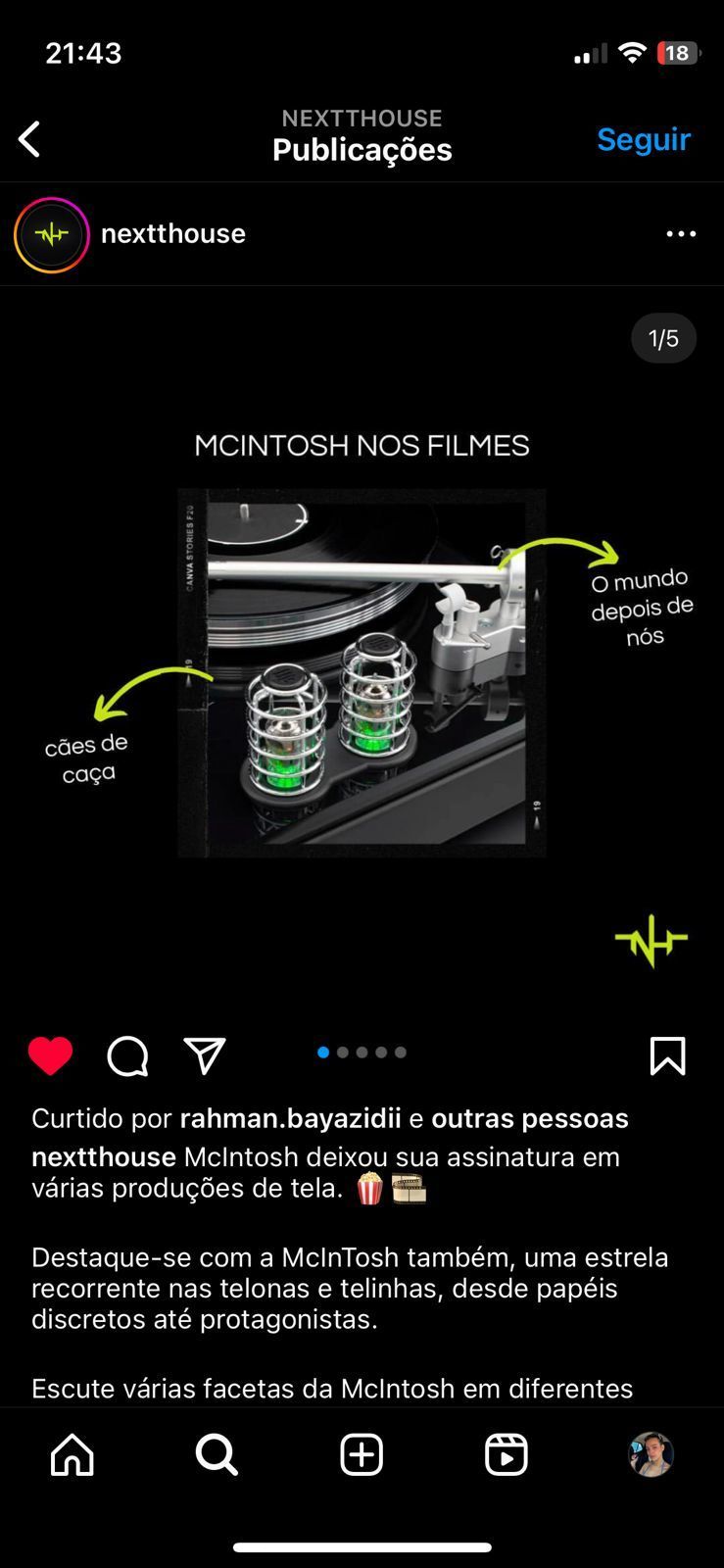
Task: Unlike the post via red heart
Action: tap(50, 1055)
